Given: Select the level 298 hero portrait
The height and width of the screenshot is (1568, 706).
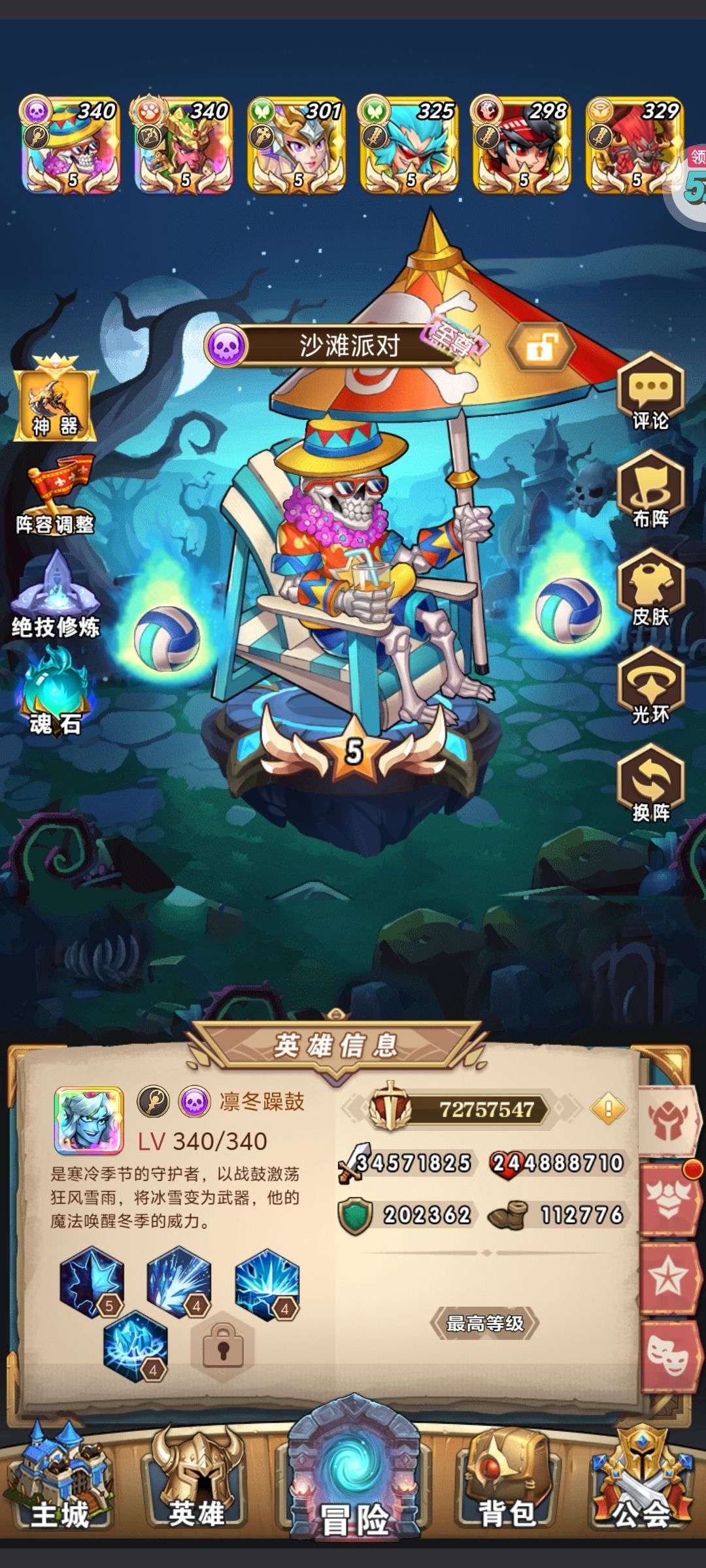Looking at the screenshot, I should 522,145.
